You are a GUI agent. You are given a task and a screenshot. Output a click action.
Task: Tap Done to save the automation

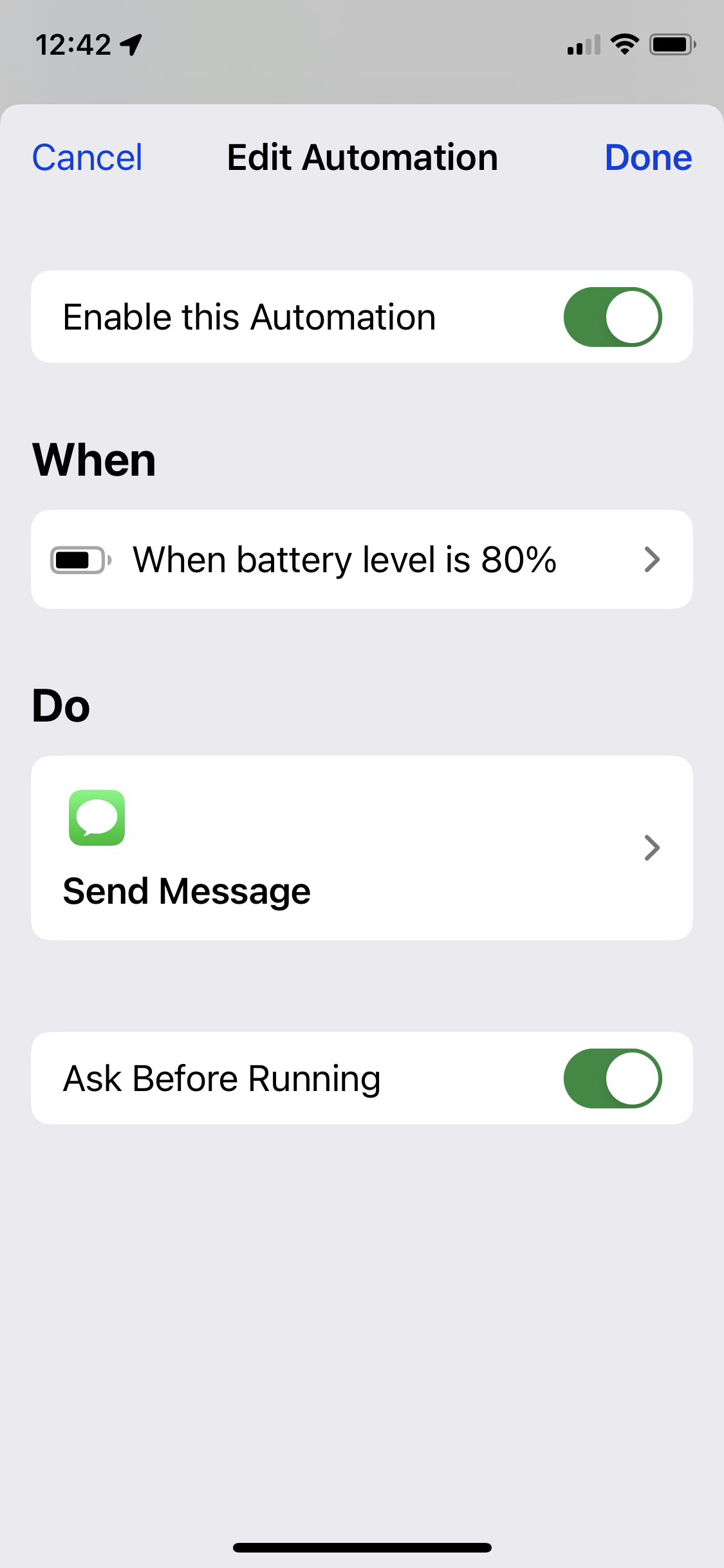(648, 158)
